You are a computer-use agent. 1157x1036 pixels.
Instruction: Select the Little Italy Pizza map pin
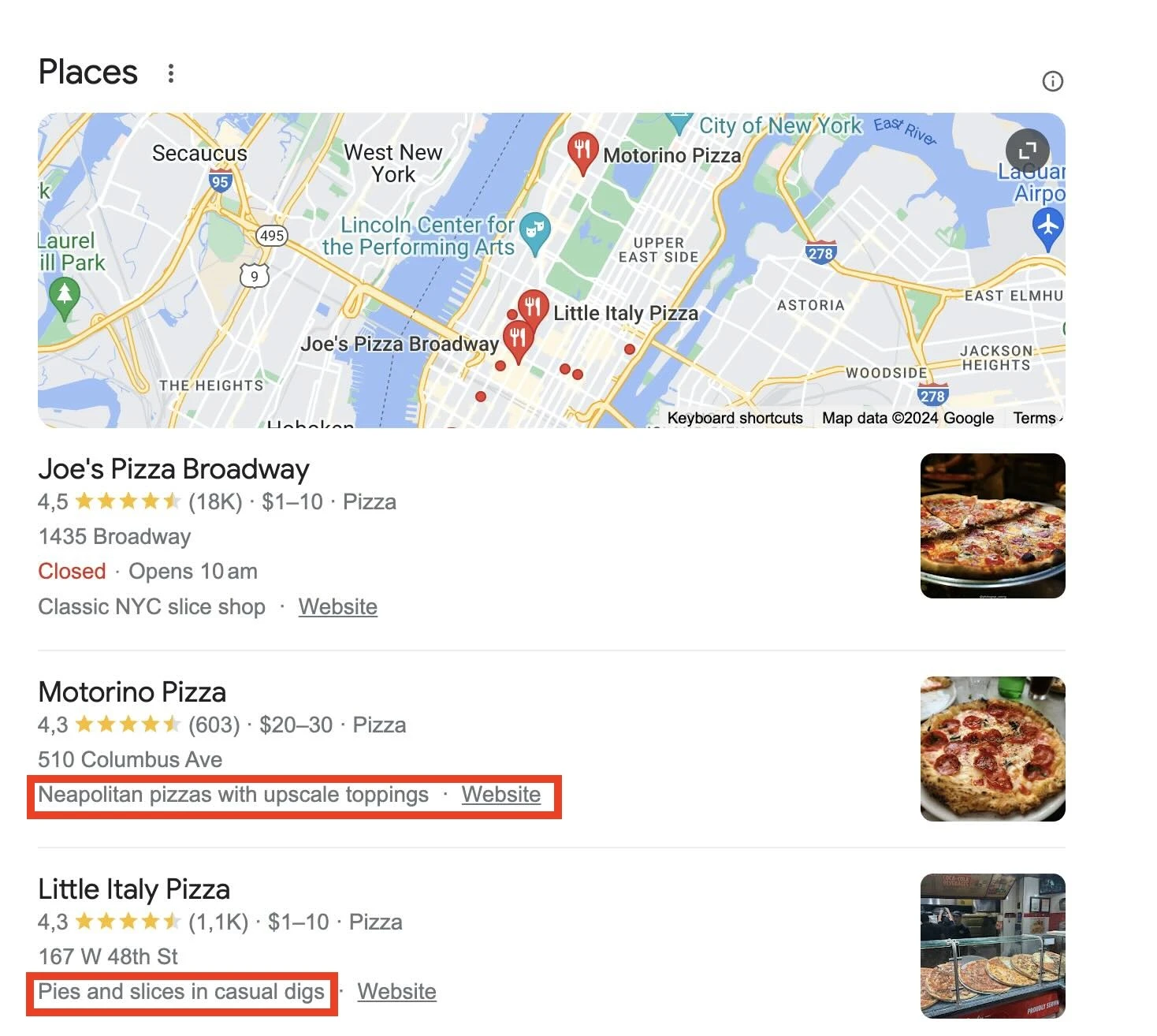[534, 307]
